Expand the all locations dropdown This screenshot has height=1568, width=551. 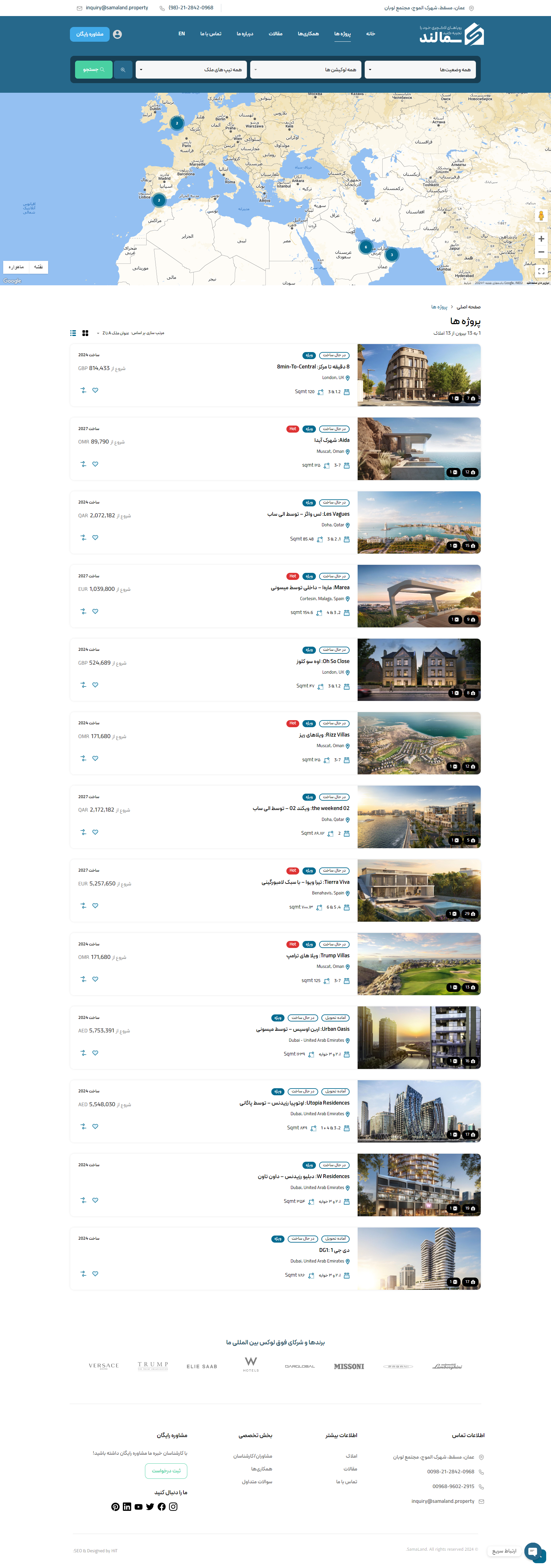point(306,70)
